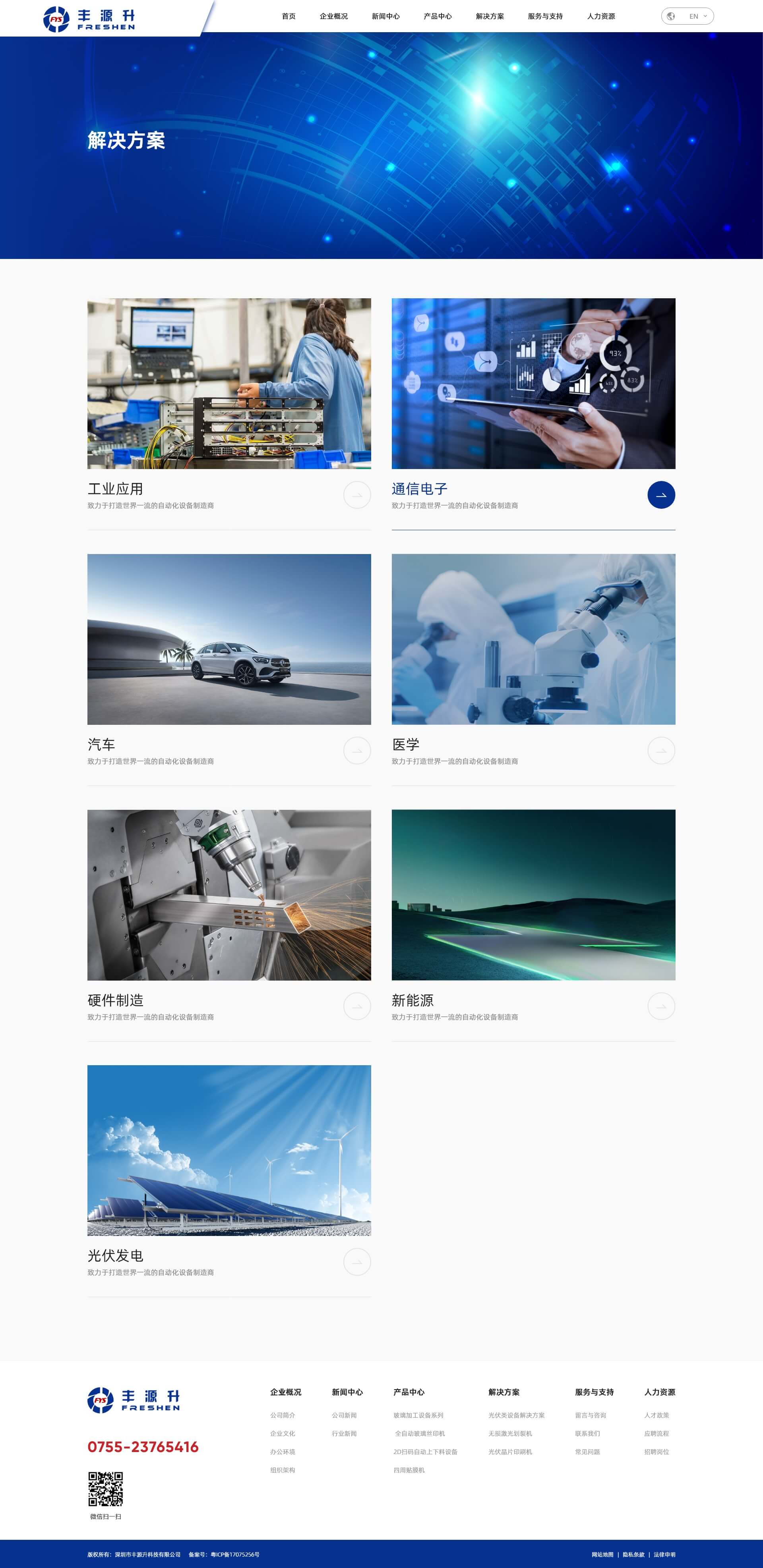Screen dimensions: 763x1568
Task: Open the 光伏发电 solution card
Action: [x=229, y=1151]
